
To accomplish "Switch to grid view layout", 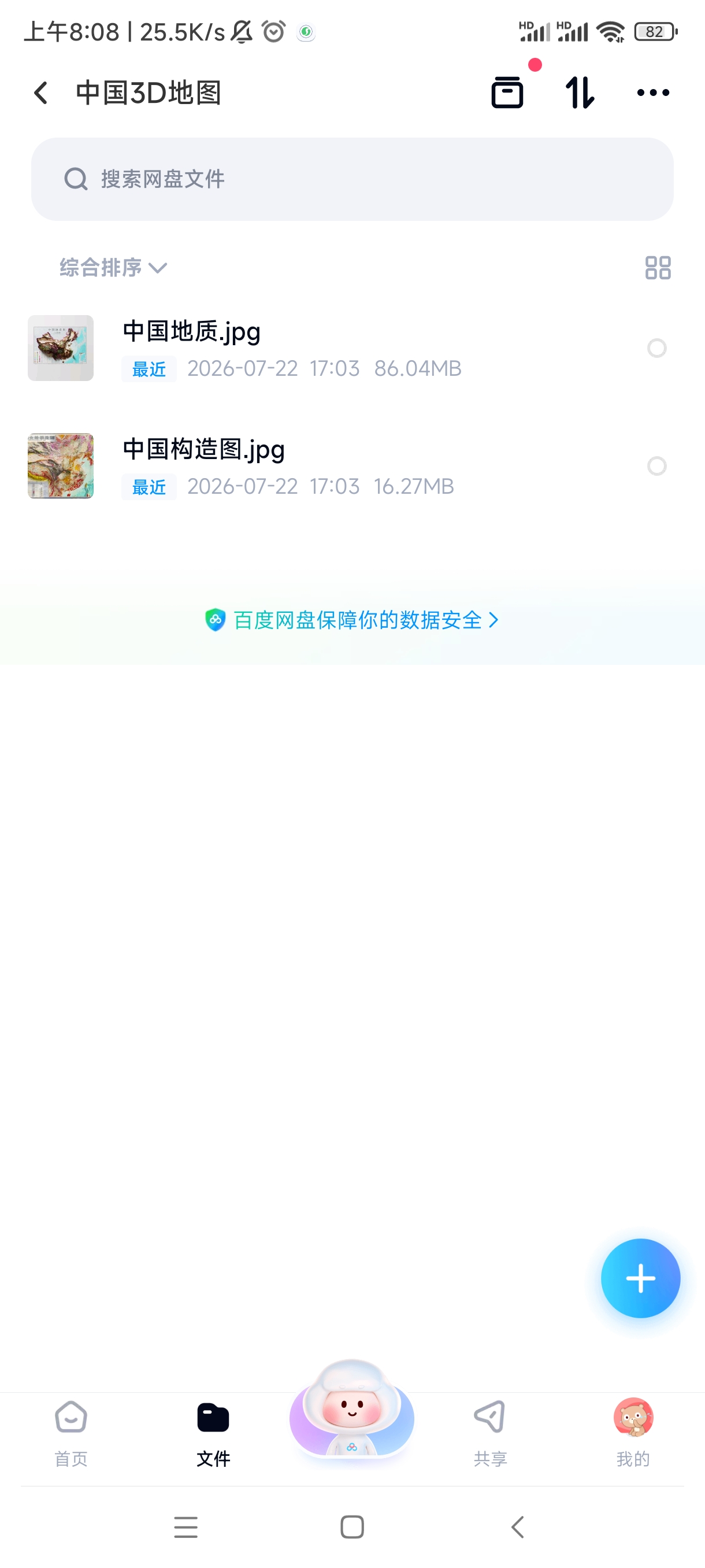I will pos(658,267).
